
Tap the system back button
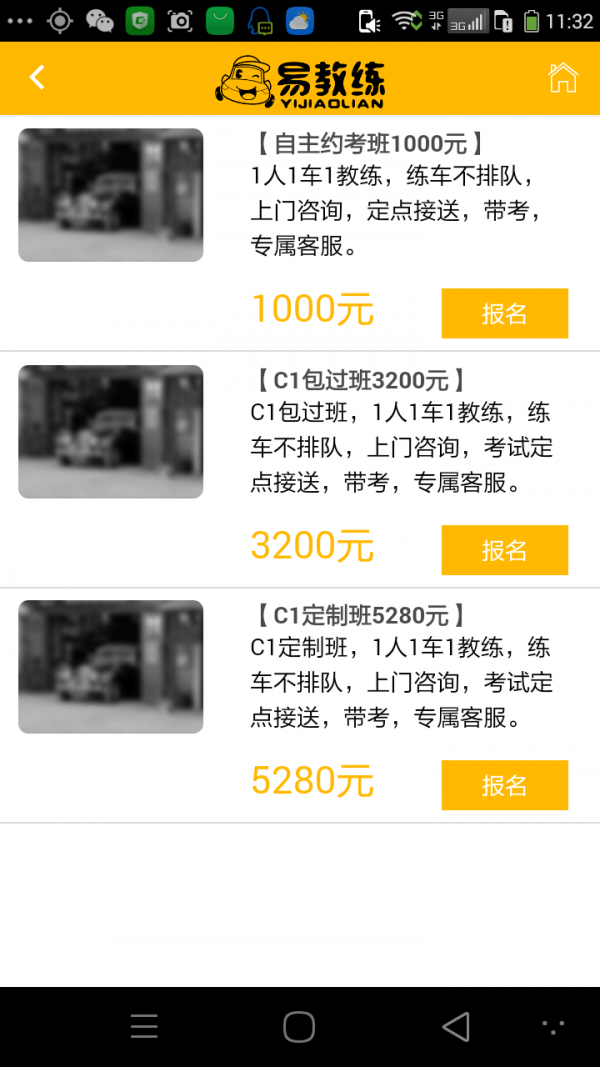[x=456, y=1026]
